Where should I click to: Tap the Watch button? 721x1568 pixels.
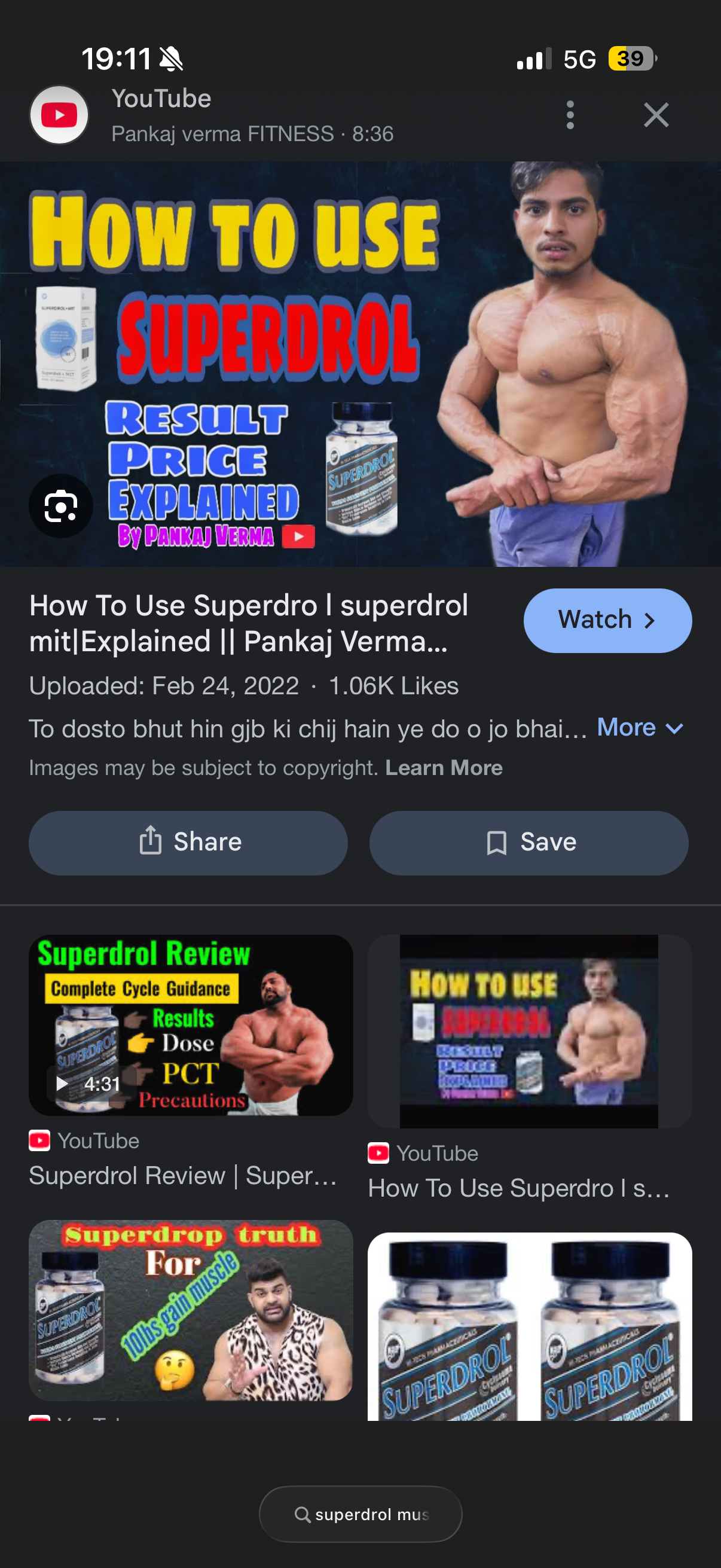pyautogui.click(x=607, y=620)
